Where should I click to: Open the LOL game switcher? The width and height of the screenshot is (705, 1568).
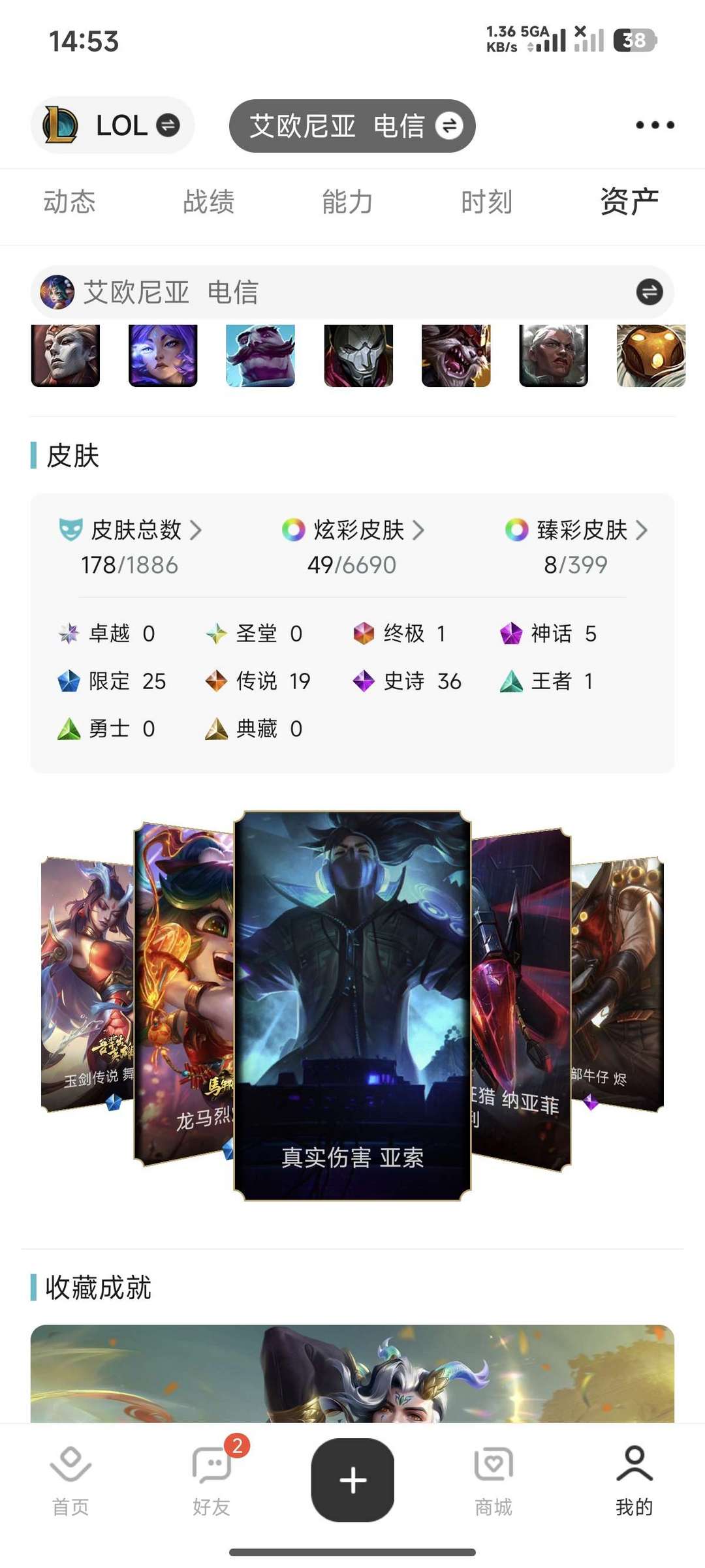pos(112,125)
